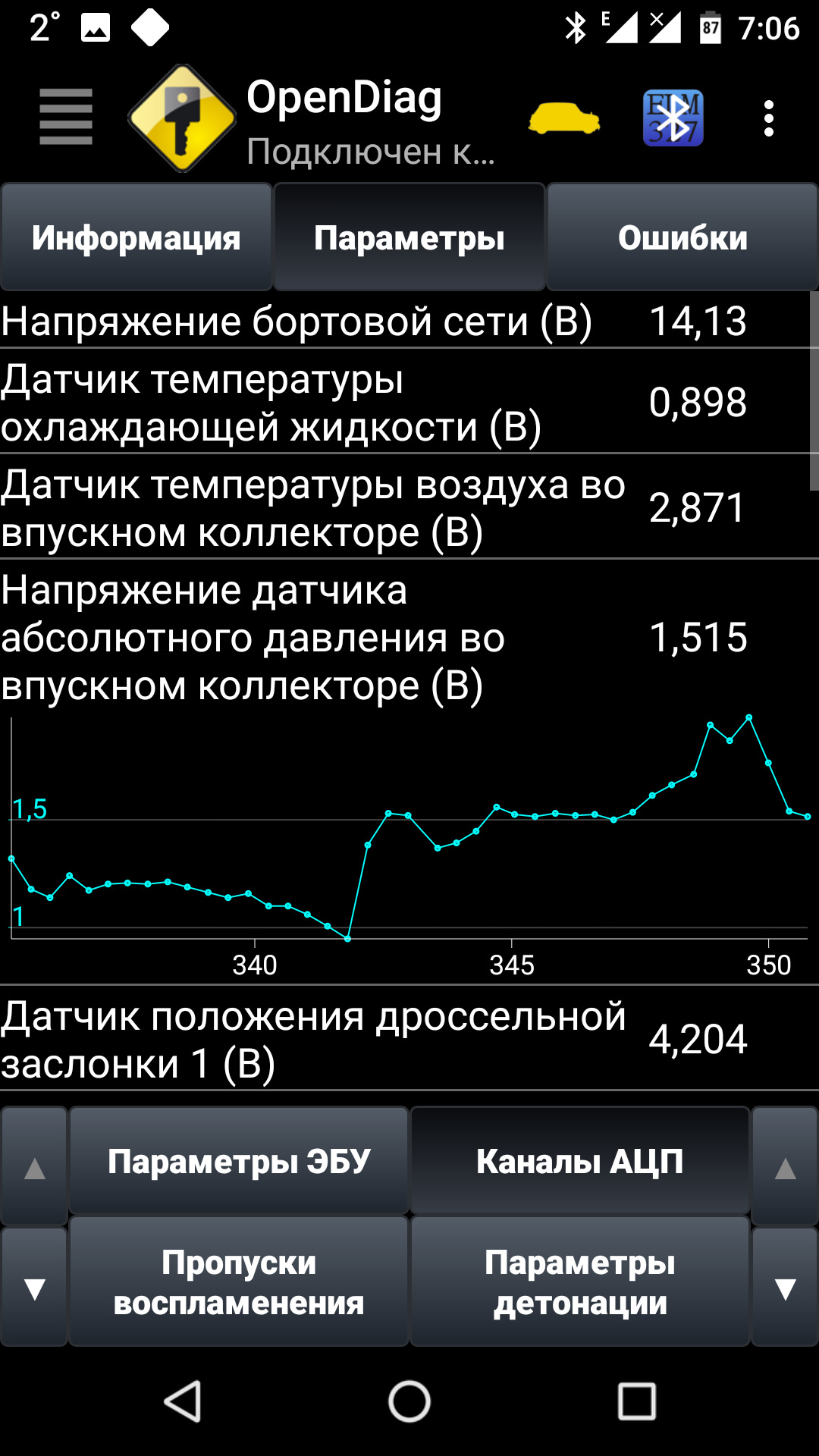
Task: Select Каналы АЦП group
Action: [x=580, y=1162]
